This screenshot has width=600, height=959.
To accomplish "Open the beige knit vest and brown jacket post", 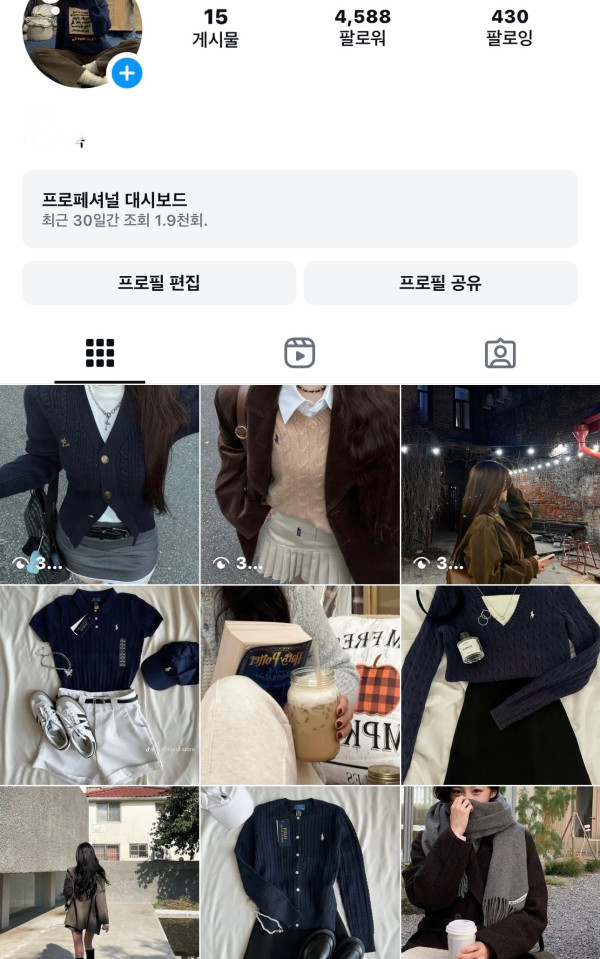I will point(300,484).
